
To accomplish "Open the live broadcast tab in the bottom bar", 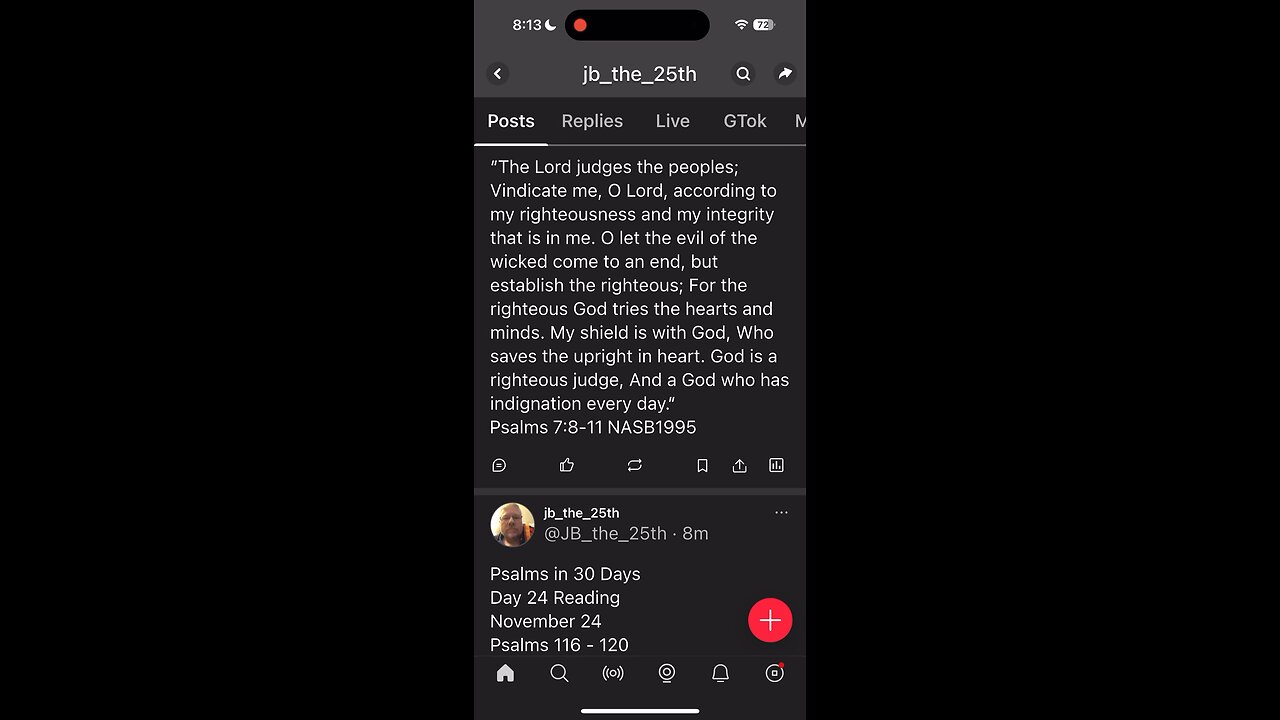I will pos(613,673).
